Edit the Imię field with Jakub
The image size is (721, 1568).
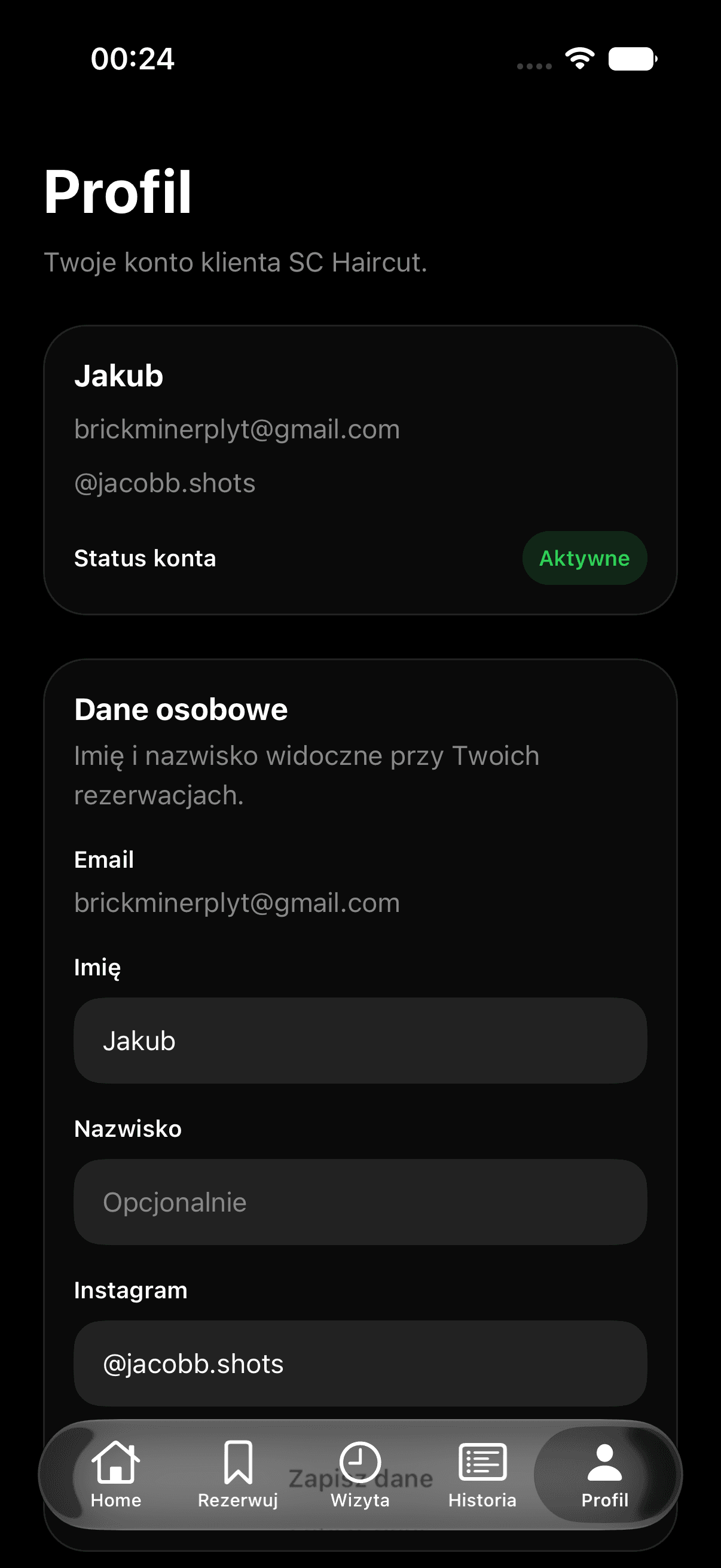click(360, 1041)
